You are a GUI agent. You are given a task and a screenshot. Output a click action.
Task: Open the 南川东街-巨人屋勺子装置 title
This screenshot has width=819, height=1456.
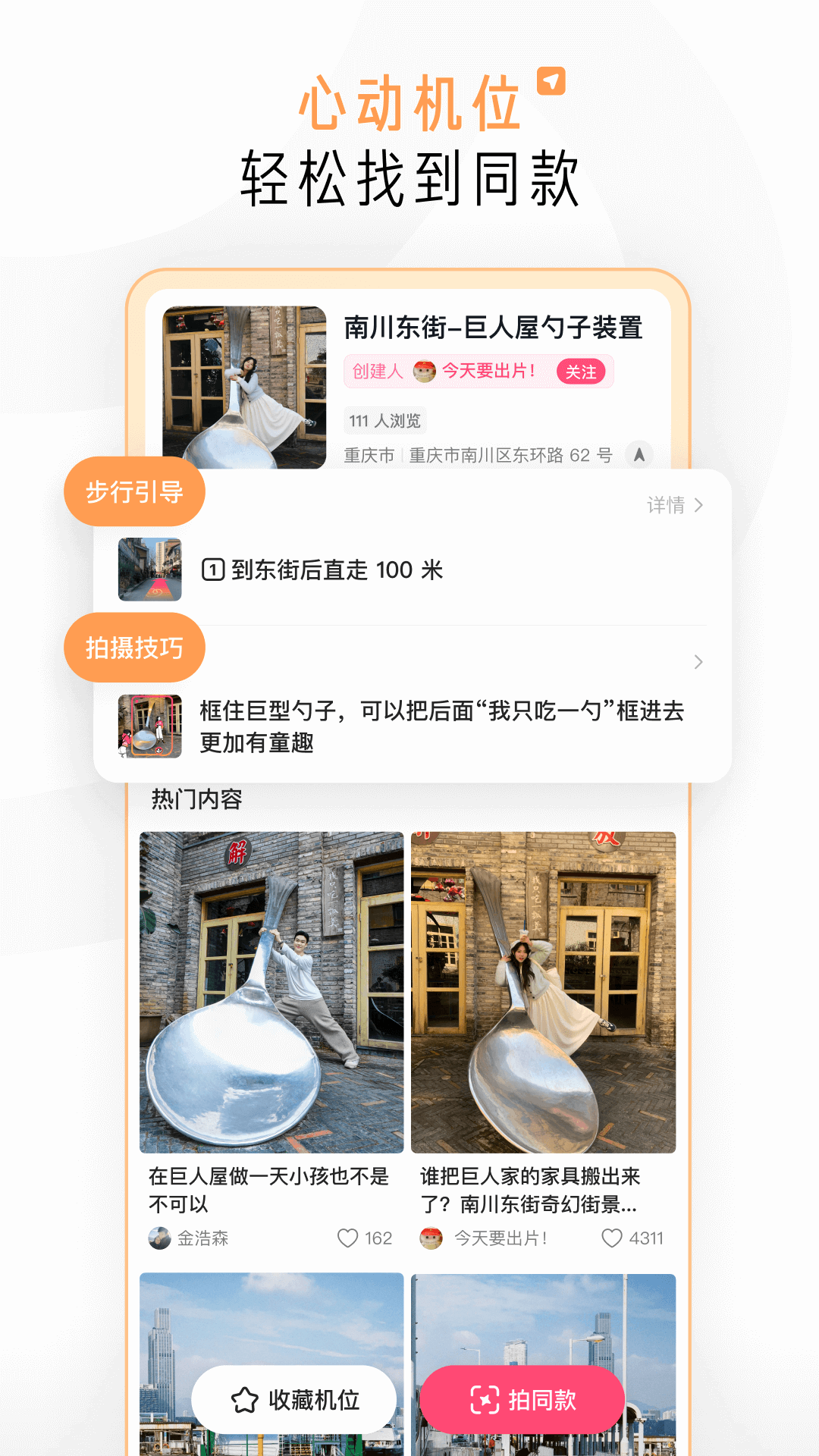click(493, 328)
